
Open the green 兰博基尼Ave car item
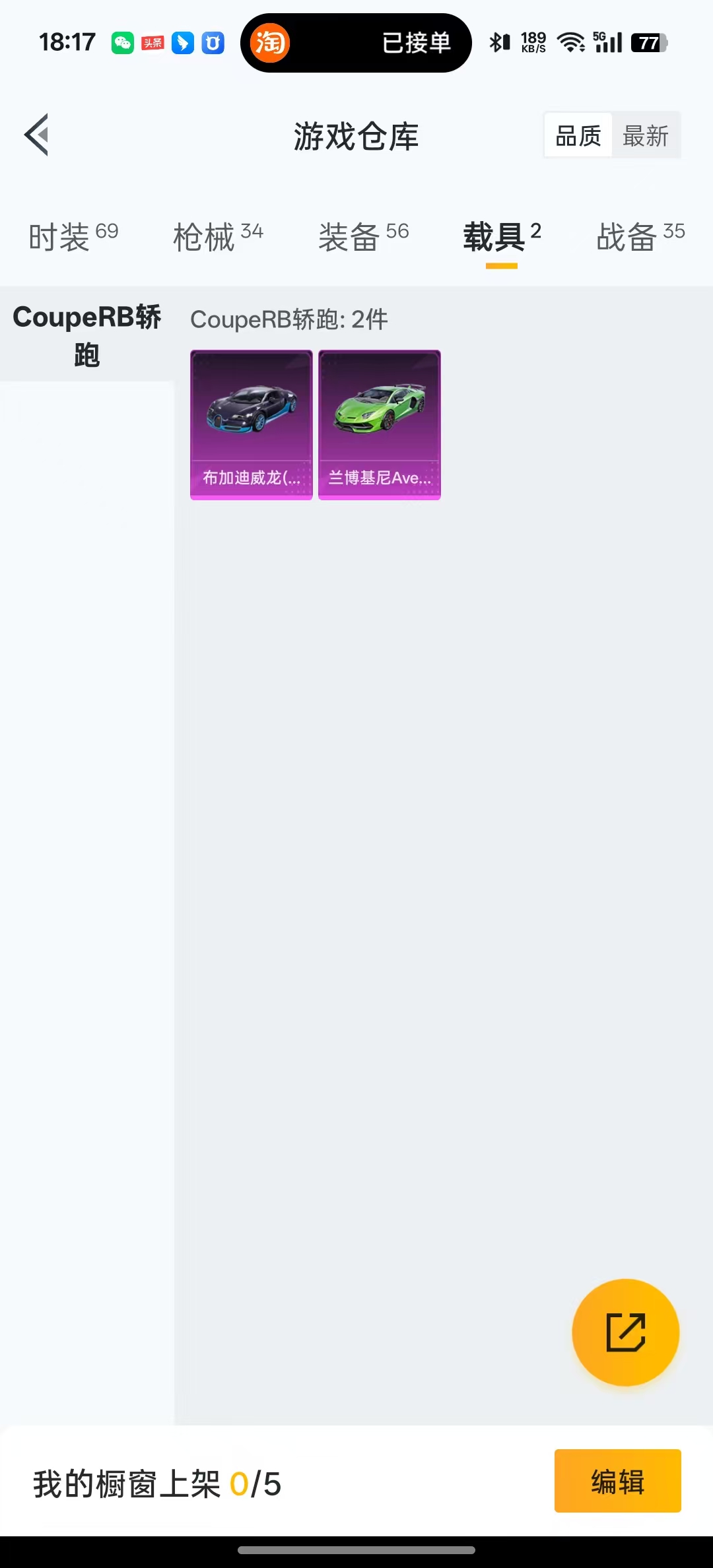click(x=380, y=425)
